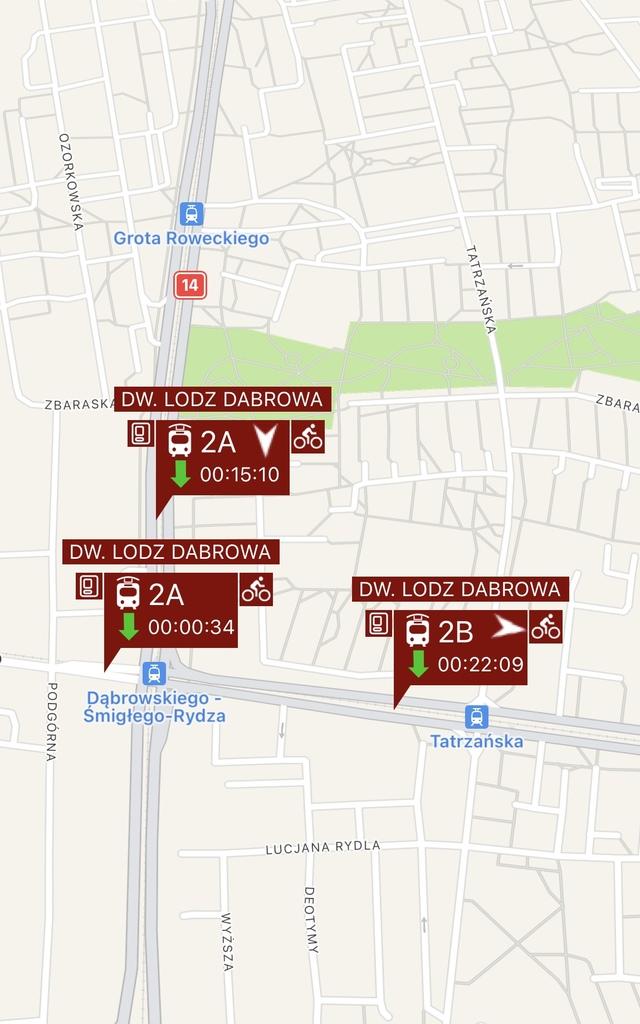Open the 2A train callout showing 00:00:34
Image resolution: width=640 pixels, height=1024 pixels.
[170, 611]
